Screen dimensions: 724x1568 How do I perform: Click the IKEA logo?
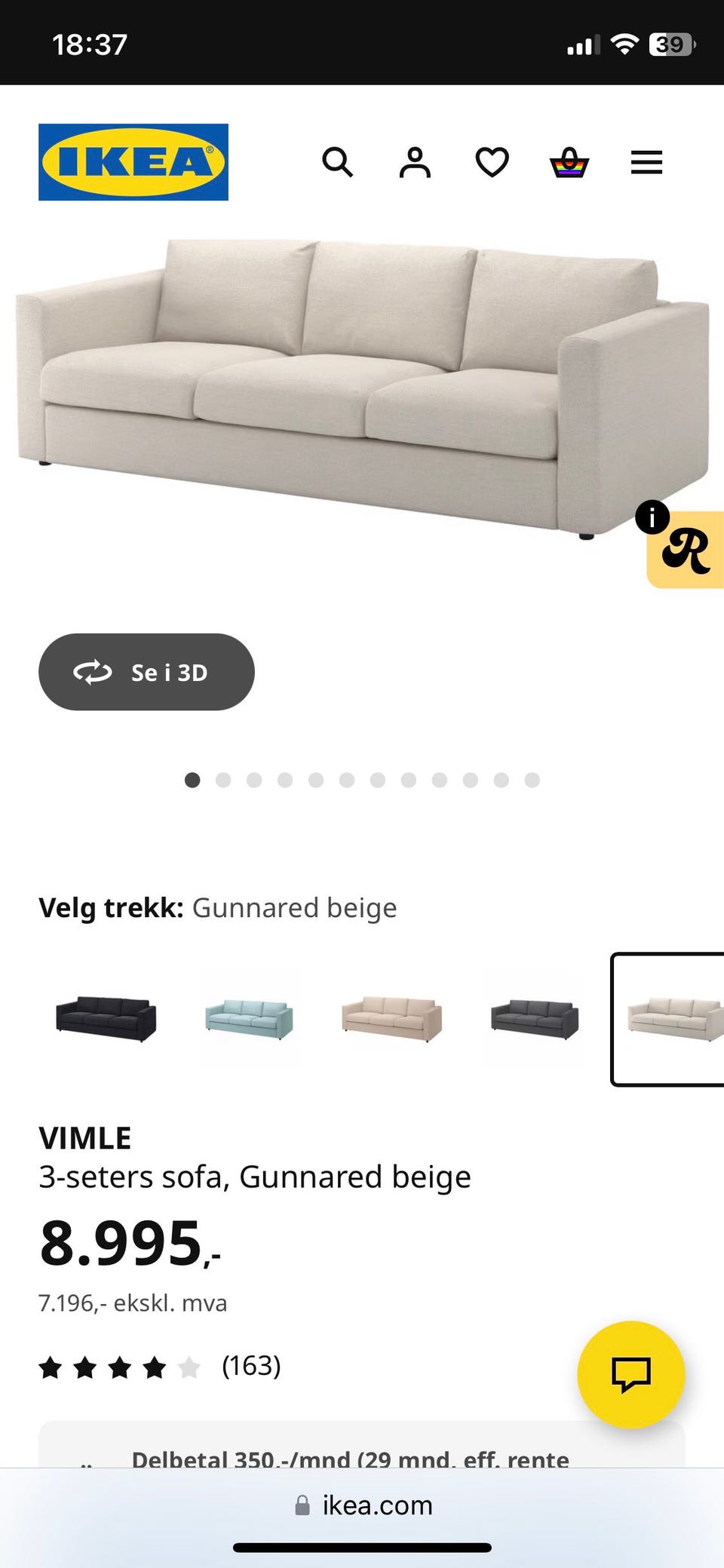click(x=132, y=161)
